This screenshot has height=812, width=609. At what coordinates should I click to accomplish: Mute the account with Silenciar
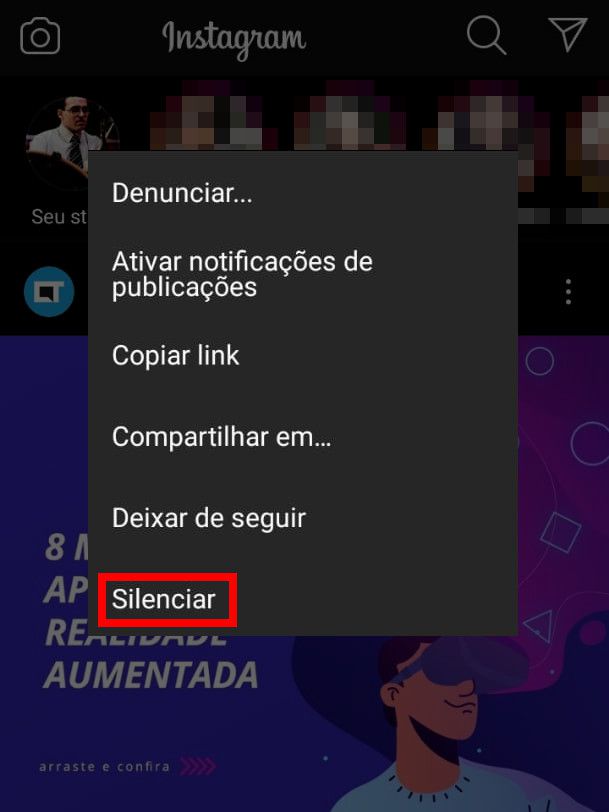pyautogui.click(x=165, y=599)
